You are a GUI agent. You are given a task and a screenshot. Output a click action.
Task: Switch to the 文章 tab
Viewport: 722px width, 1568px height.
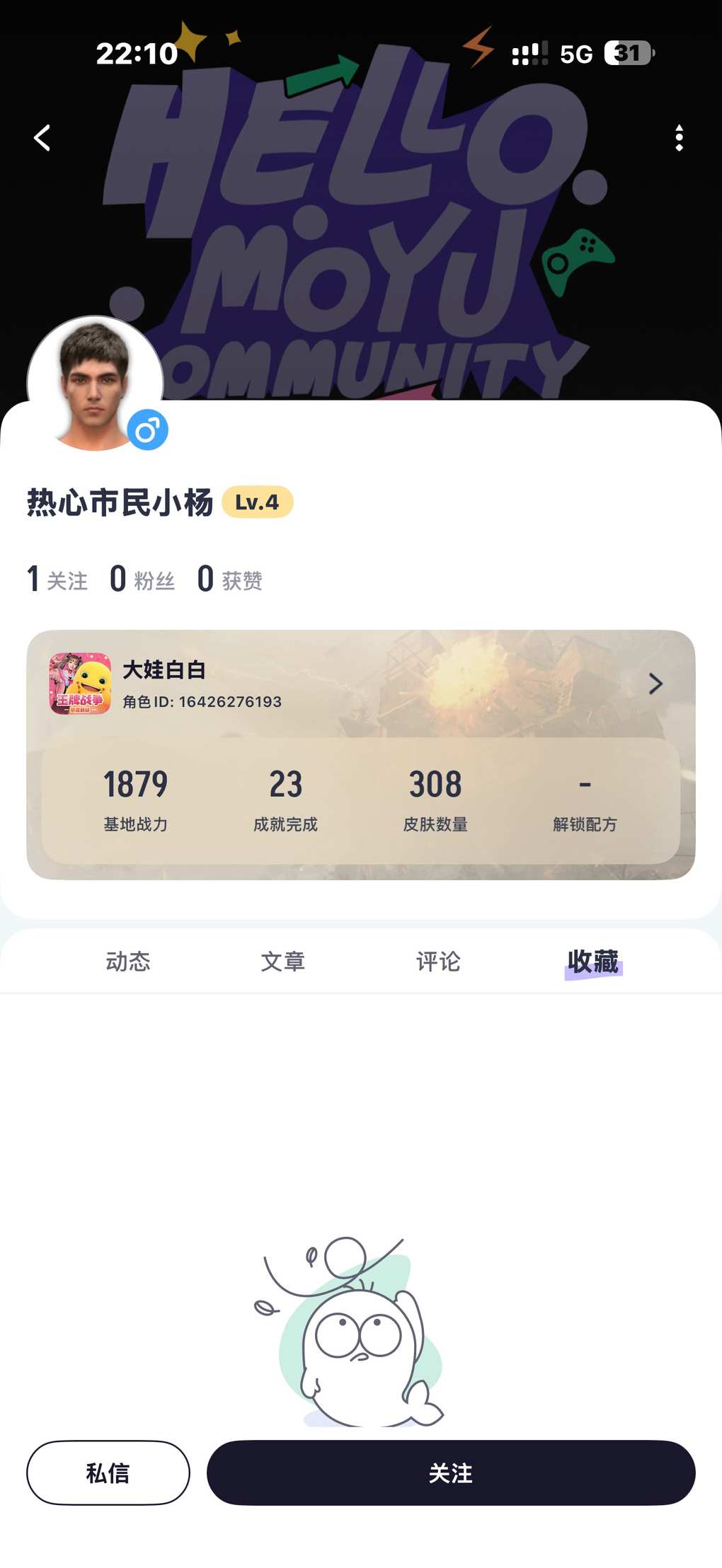[283, 962]
